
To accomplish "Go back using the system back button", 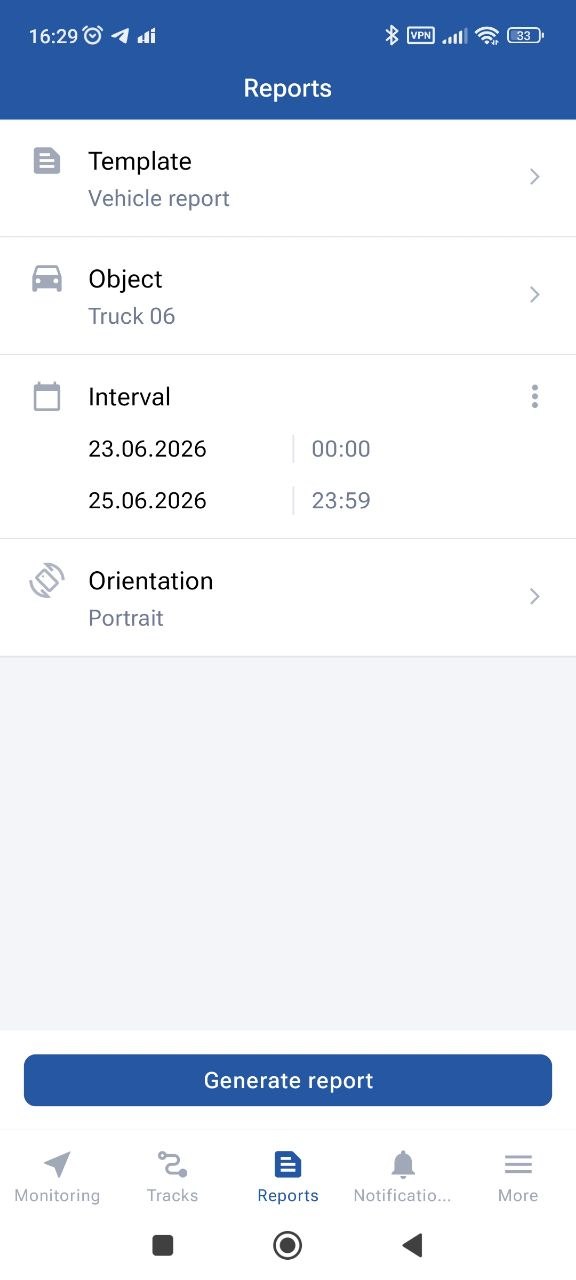I will (x=412, y=1245).
